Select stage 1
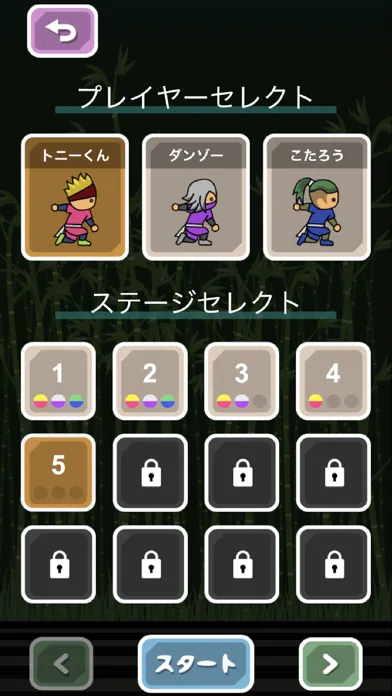Image resolution: width=392 pixels, height=696 pixels. 58,381
